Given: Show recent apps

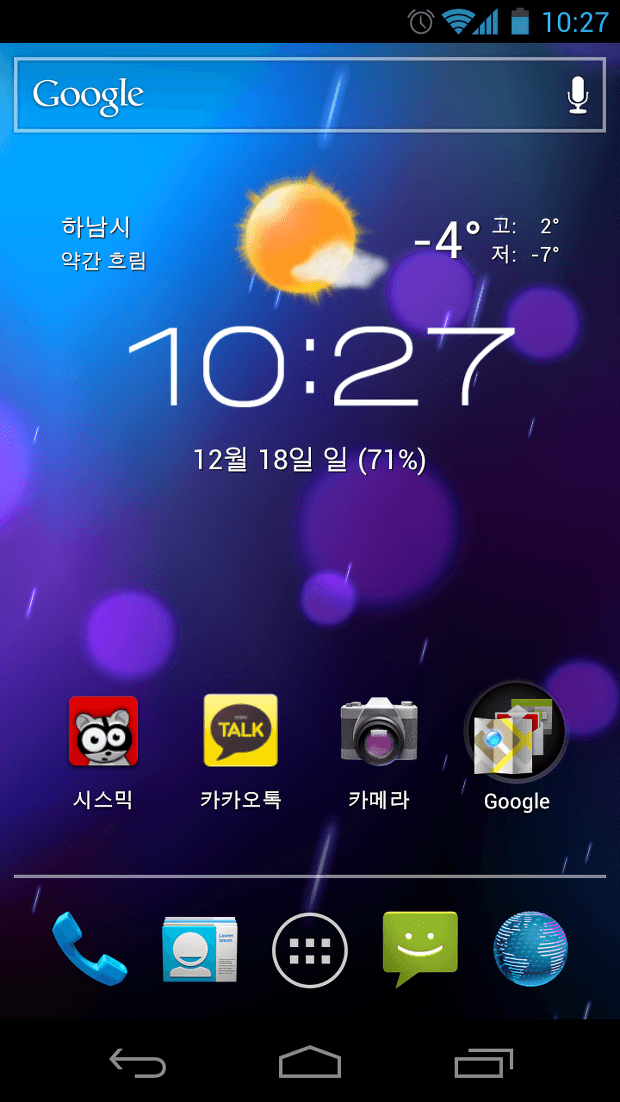Looking at the screenshot, I should click(484, 1062).
